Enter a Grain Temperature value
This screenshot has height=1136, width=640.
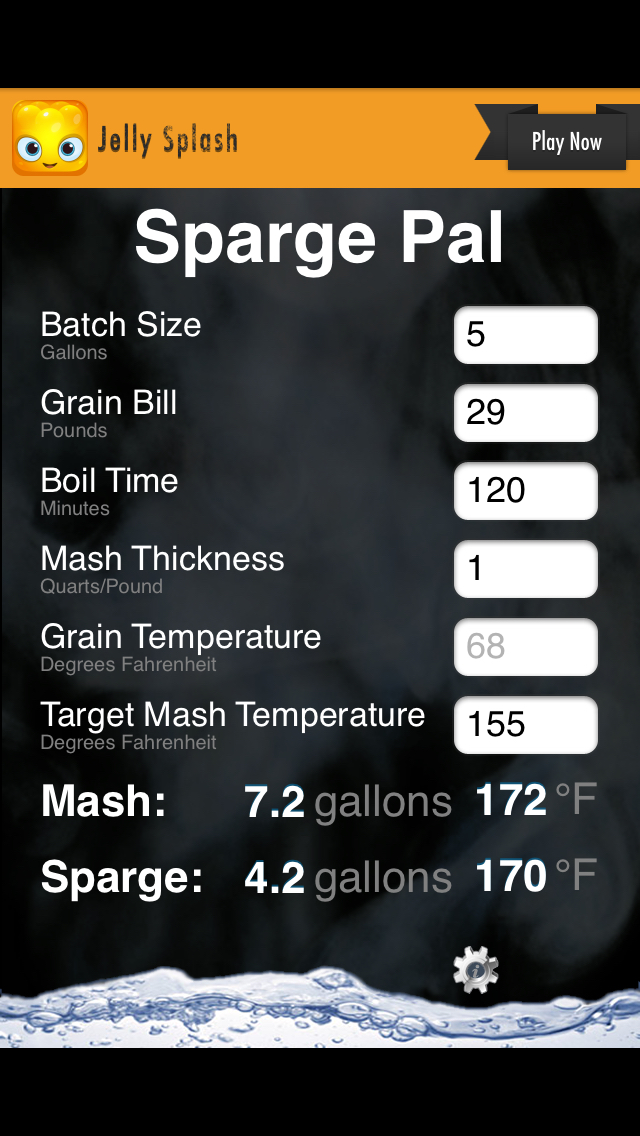click(525, 647)
